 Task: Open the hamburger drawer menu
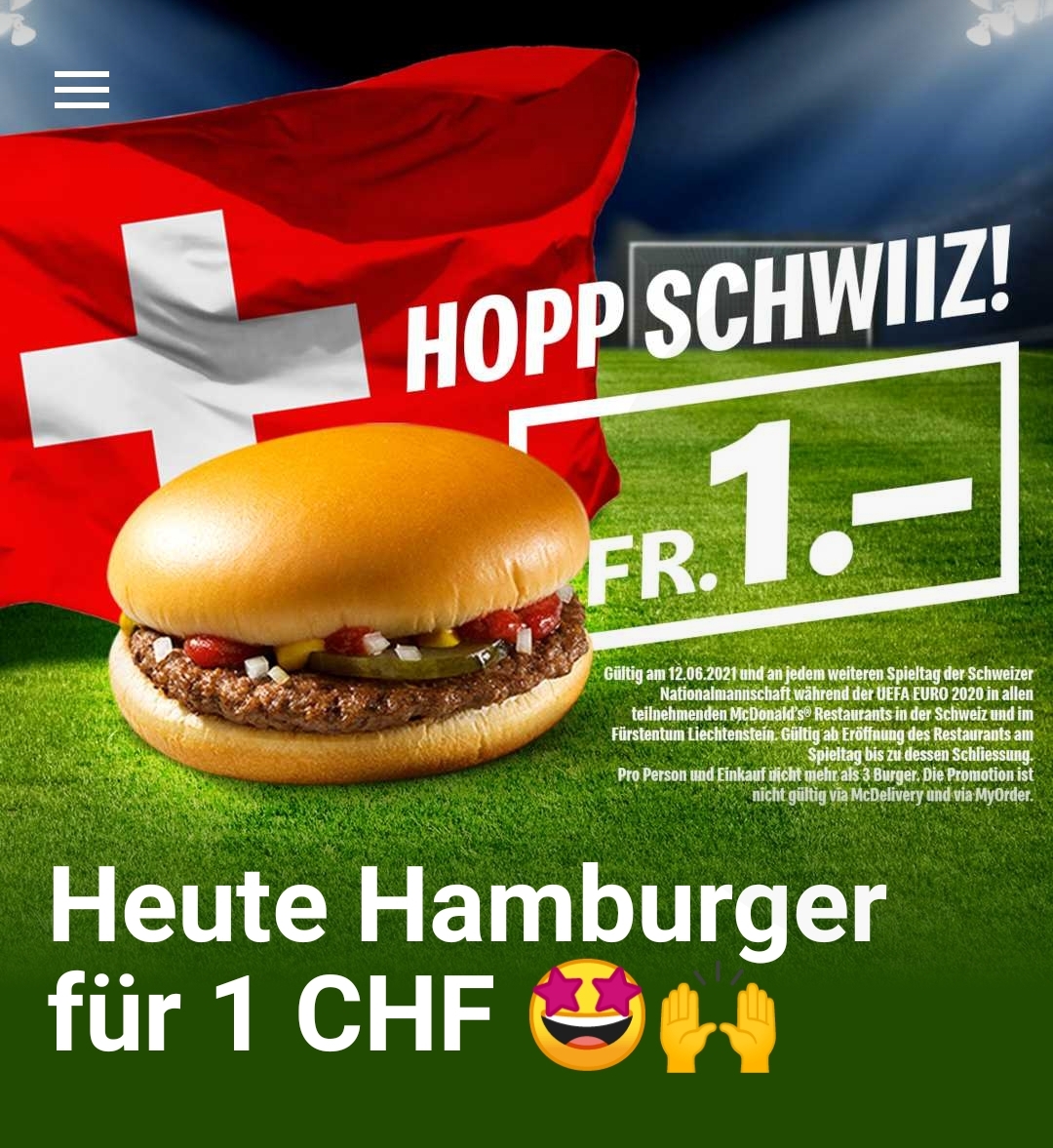pyautogui.click(x=82, y=90)
